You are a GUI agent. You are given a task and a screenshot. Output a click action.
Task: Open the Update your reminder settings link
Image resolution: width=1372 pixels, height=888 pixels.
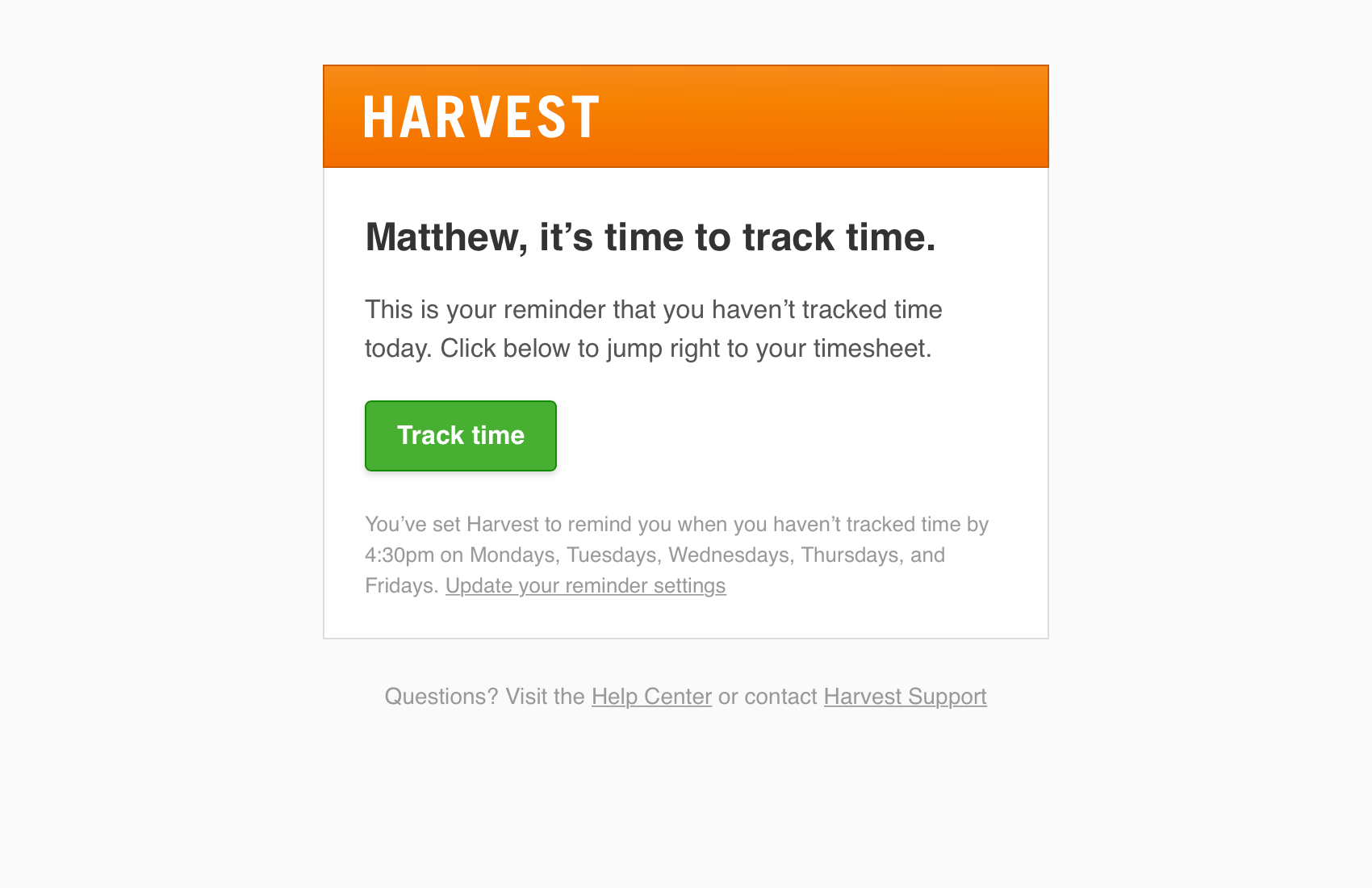[585, 586]
